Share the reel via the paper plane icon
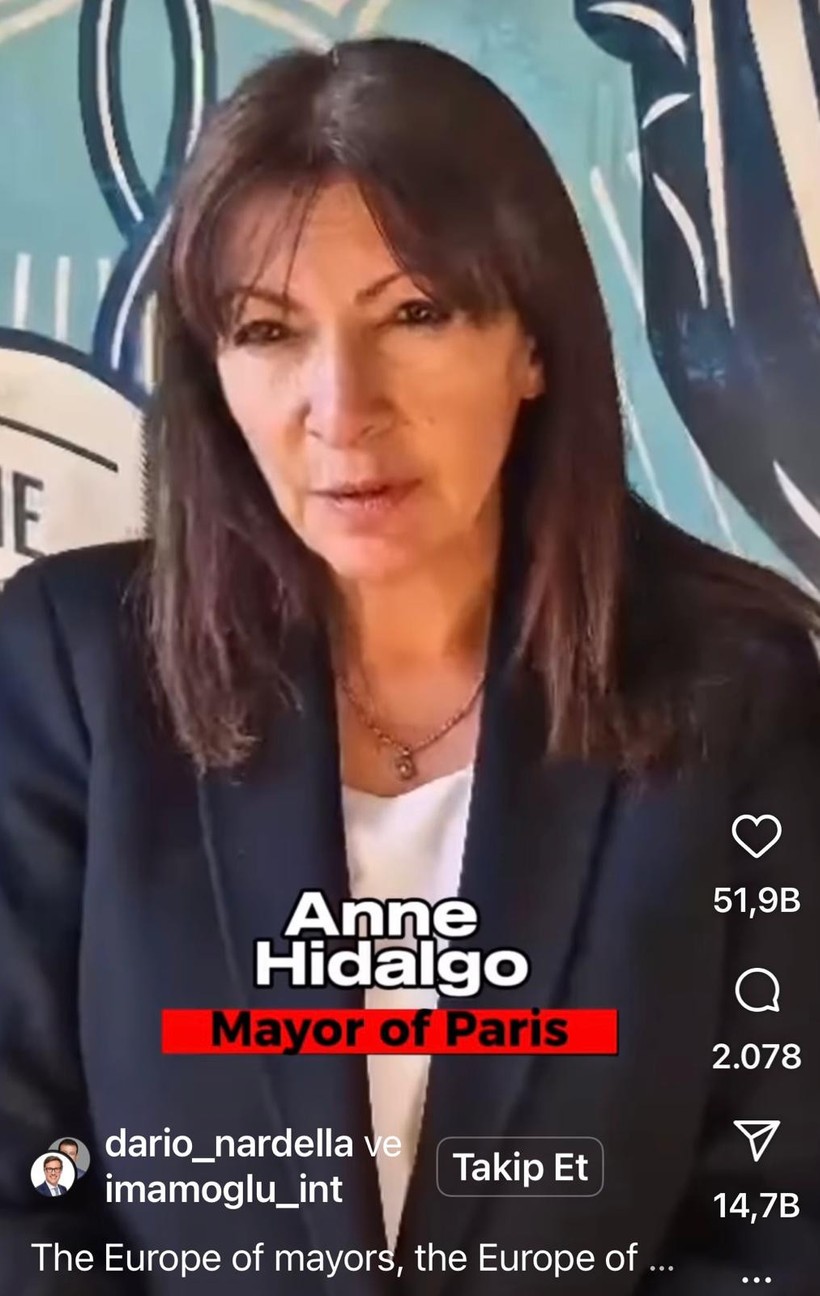The height and width of the screenshot is (1296, 820). (x=756, y=1140)
